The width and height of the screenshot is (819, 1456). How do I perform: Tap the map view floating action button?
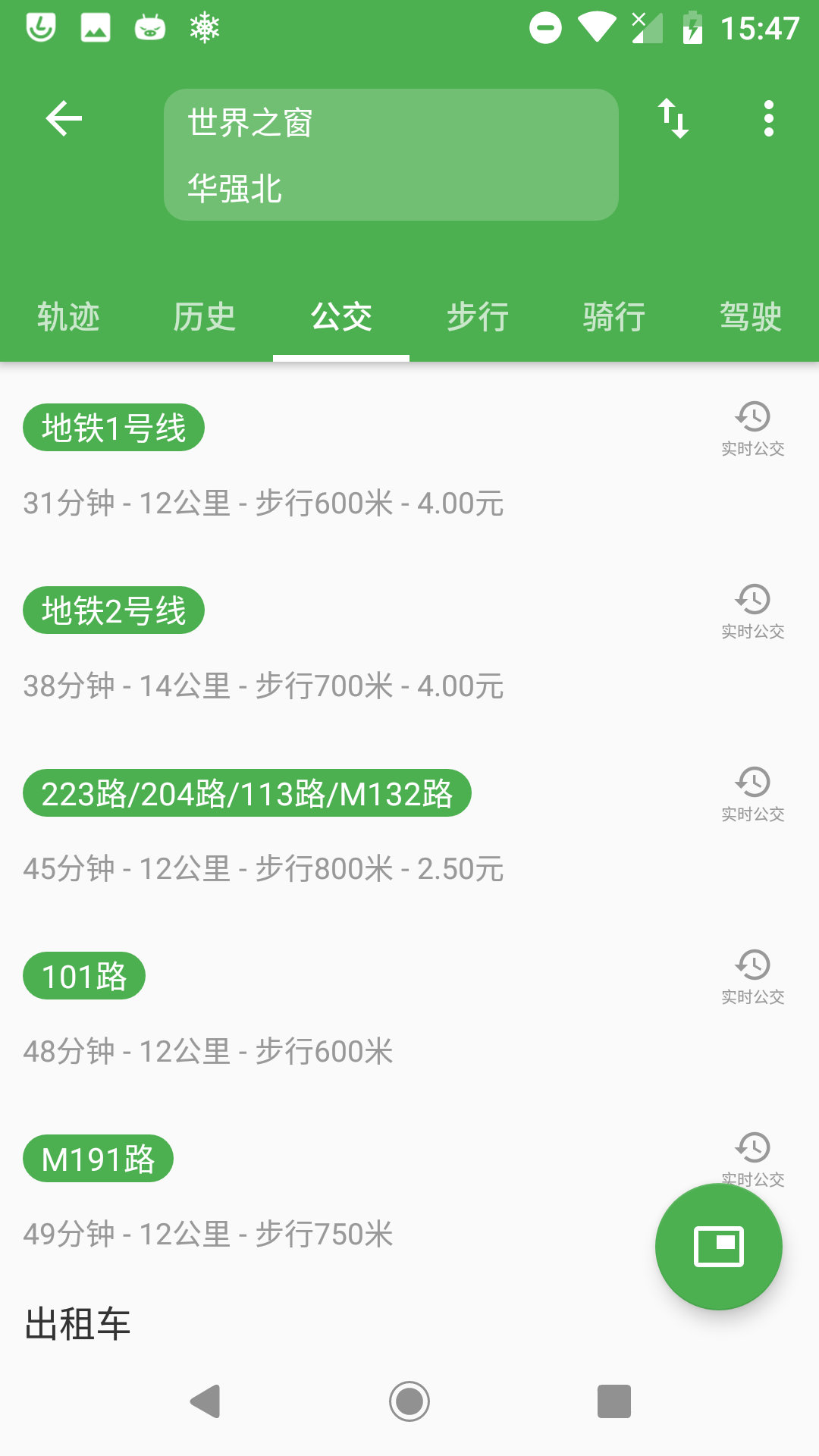717,1246
